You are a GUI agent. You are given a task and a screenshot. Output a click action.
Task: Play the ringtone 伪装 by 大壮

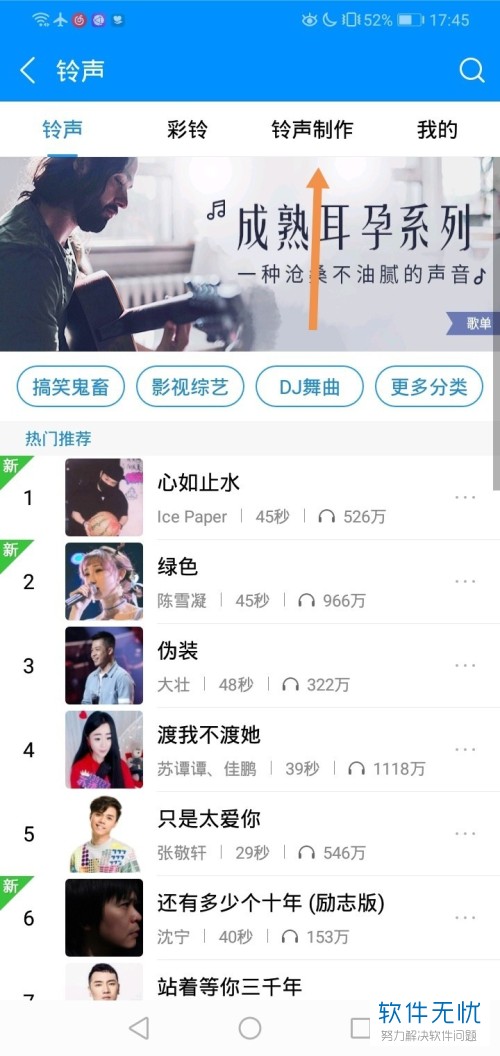pos(250,665)
